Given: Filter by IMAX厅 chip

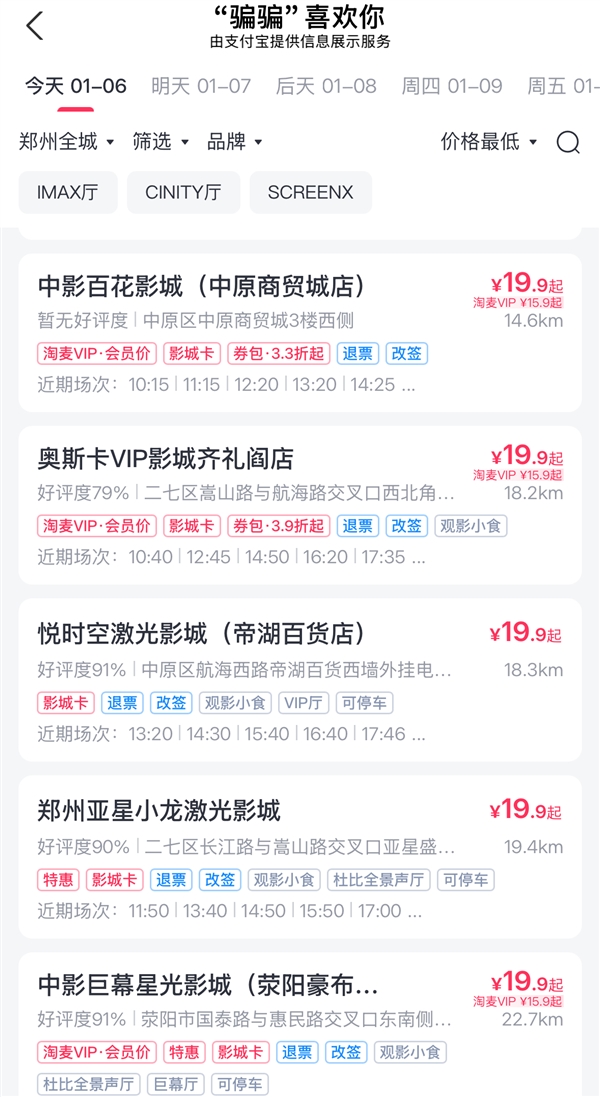Looking at the screenshot, I should point(68,193).
